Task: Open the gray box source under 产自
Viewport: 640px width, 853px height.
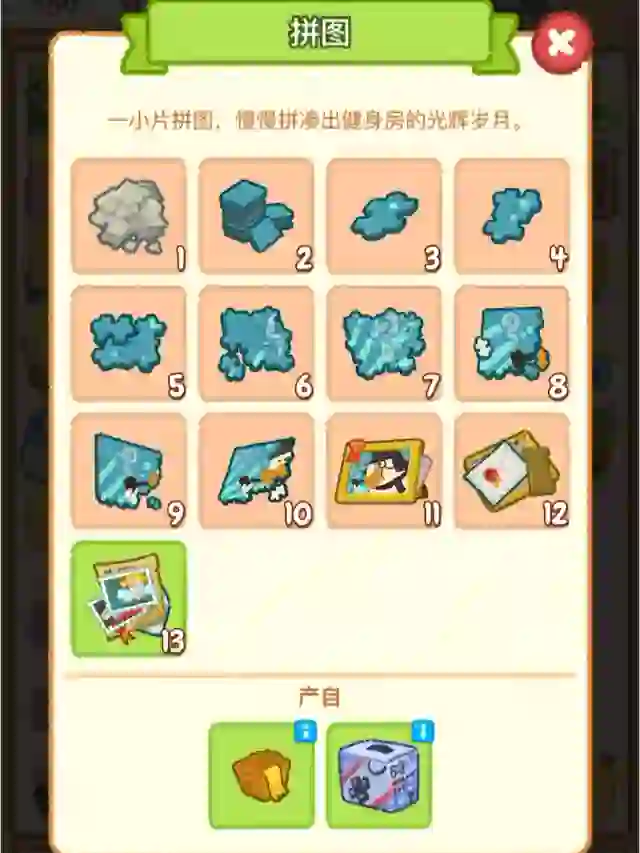Action: coord(379,775)
